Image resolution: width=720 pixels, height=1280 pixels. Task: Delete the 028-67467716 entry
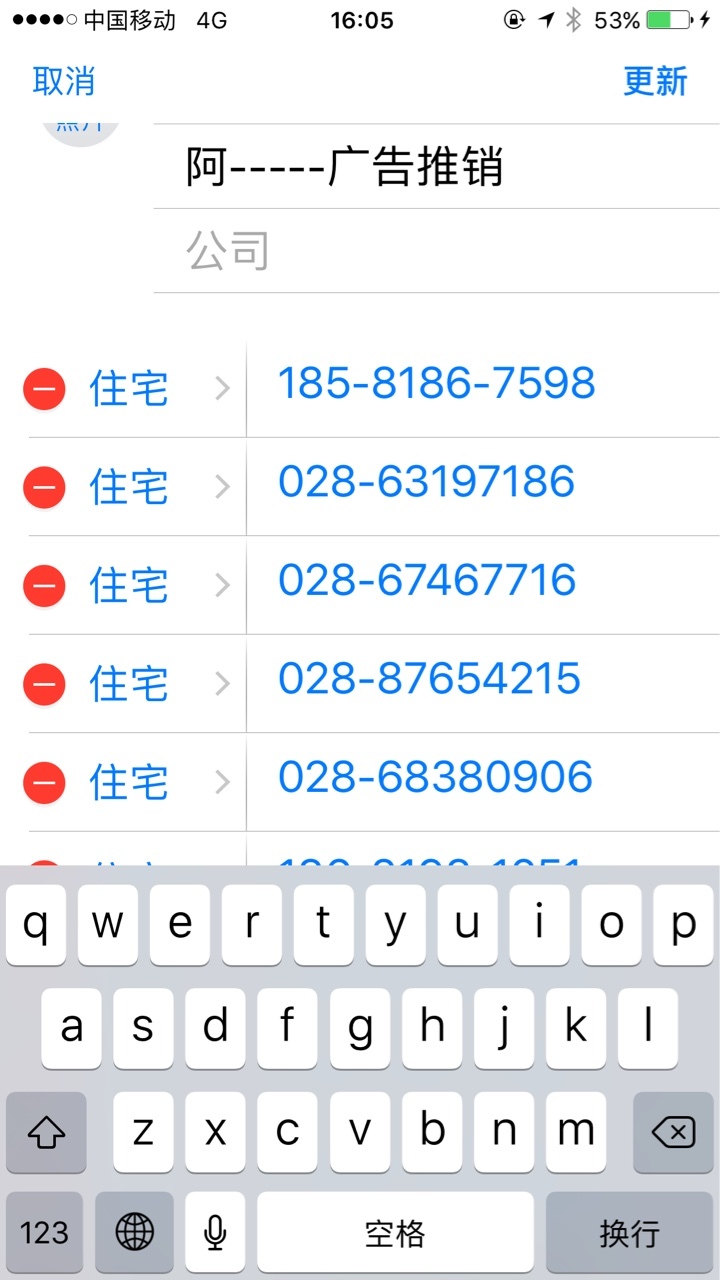(44, 585)
